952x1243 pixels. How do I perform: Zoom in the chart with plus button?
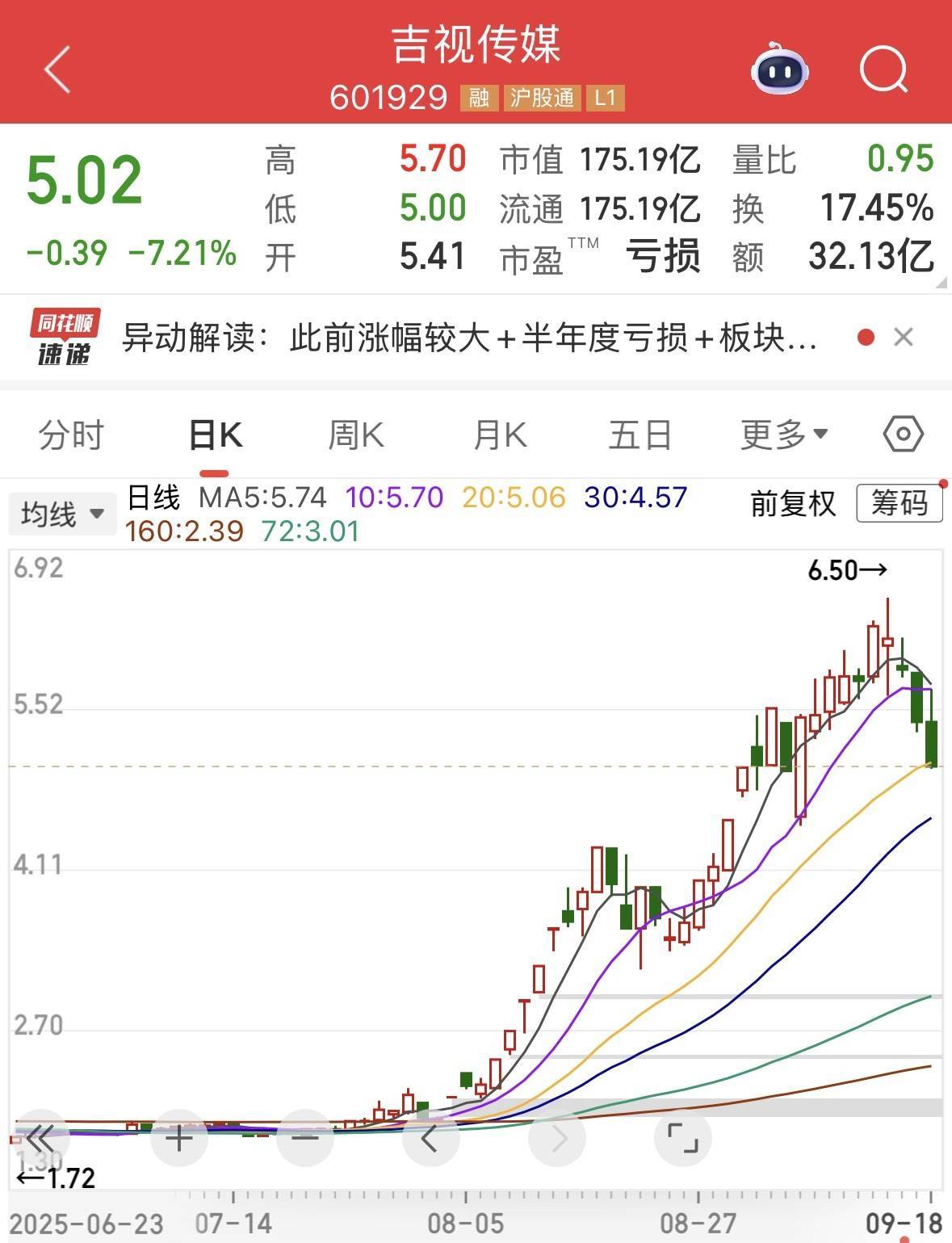pos(179,1139)
